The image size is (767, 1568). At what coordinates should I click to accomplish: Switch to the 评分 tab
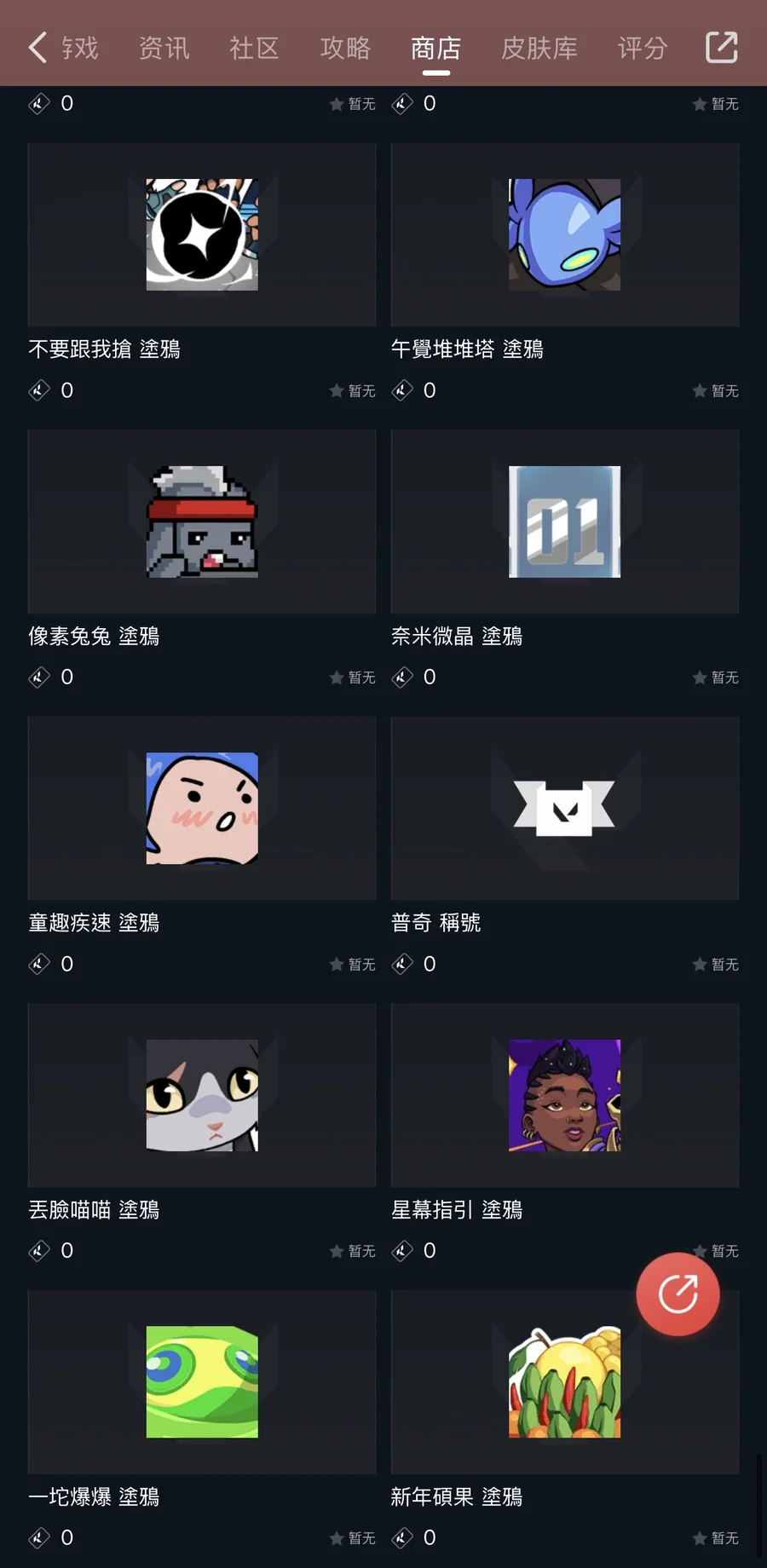[x=642, y=48]
